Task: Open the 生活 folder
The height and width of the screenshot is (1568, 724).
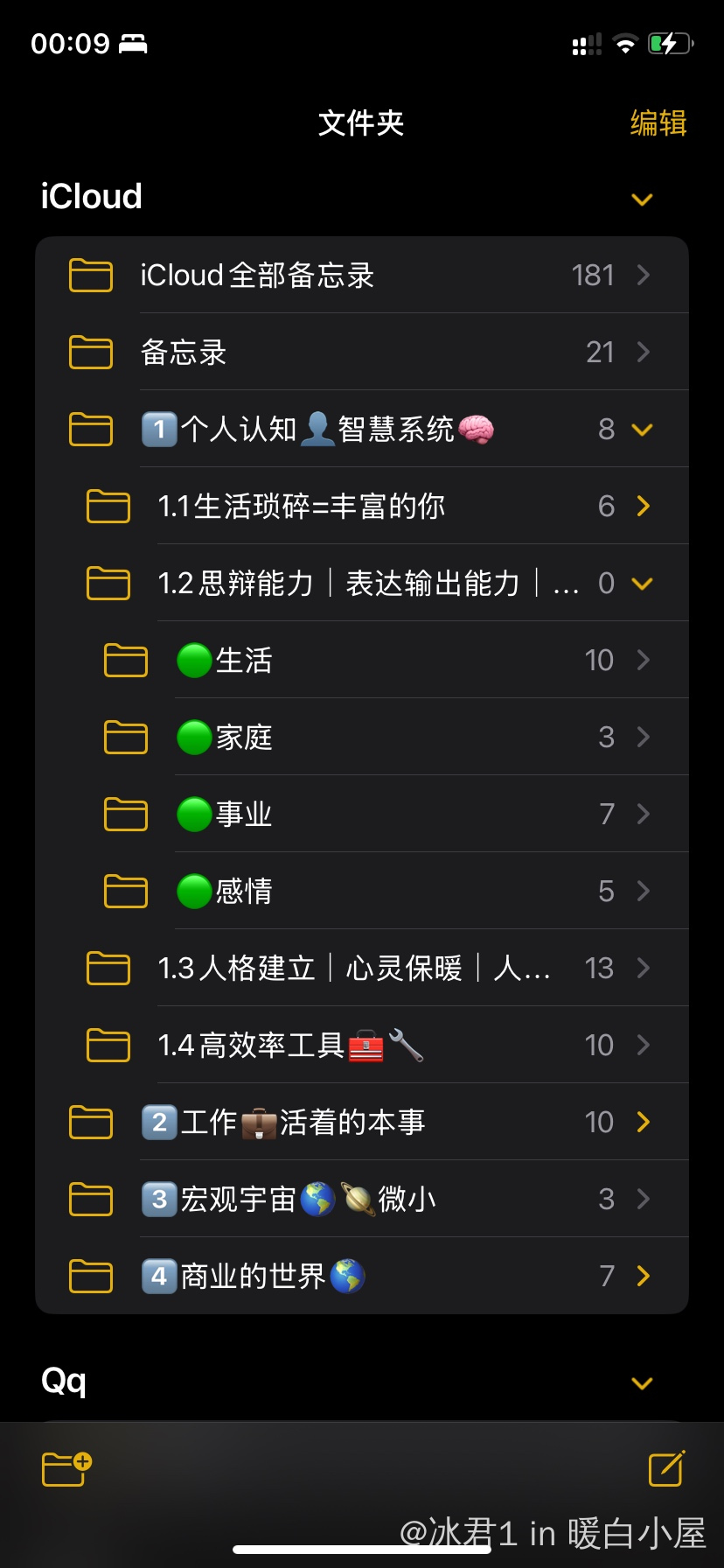Action: coord(362,660)
